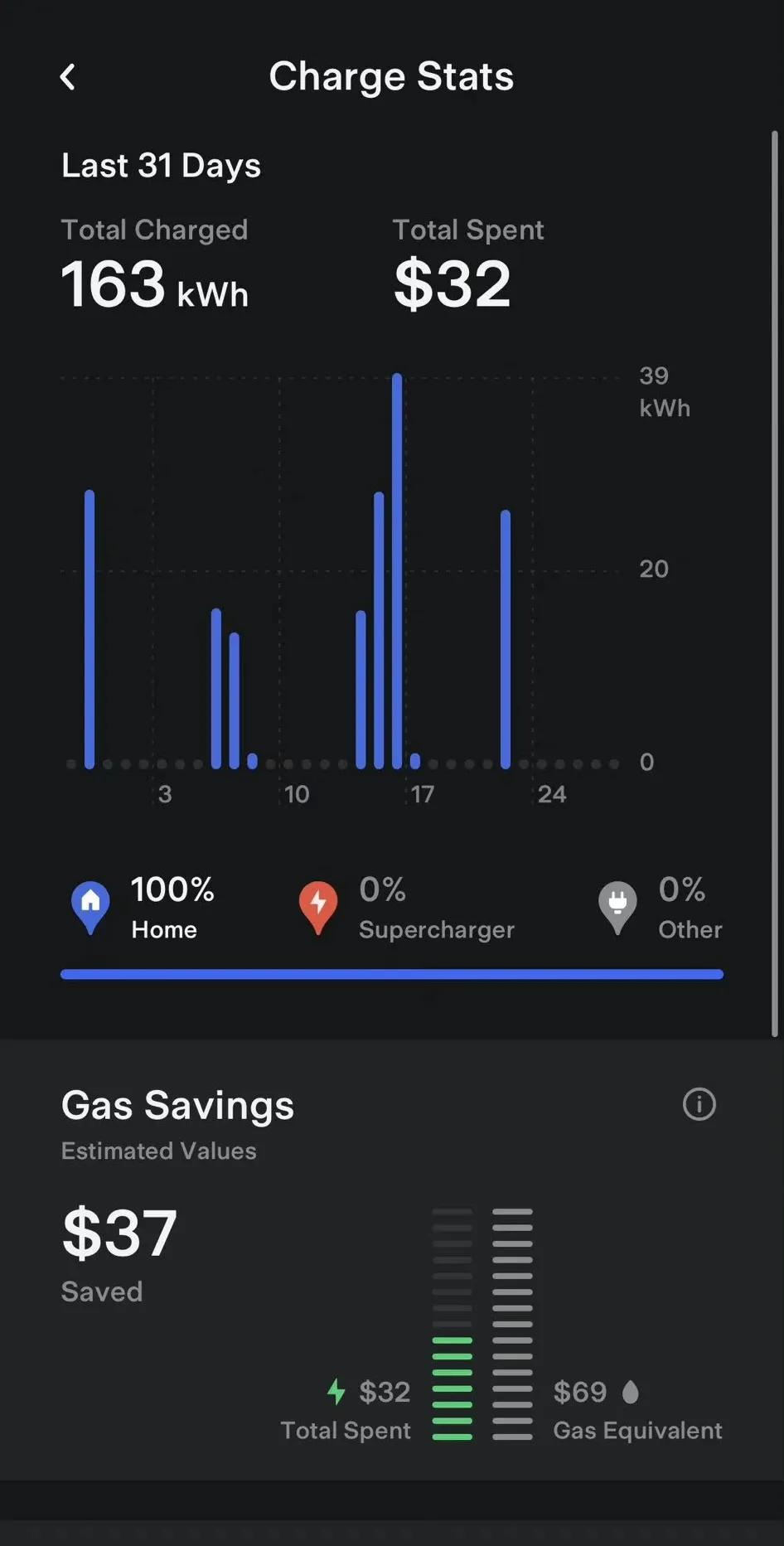
Task: Go back from Charge Stats
Action: point(68,77)
